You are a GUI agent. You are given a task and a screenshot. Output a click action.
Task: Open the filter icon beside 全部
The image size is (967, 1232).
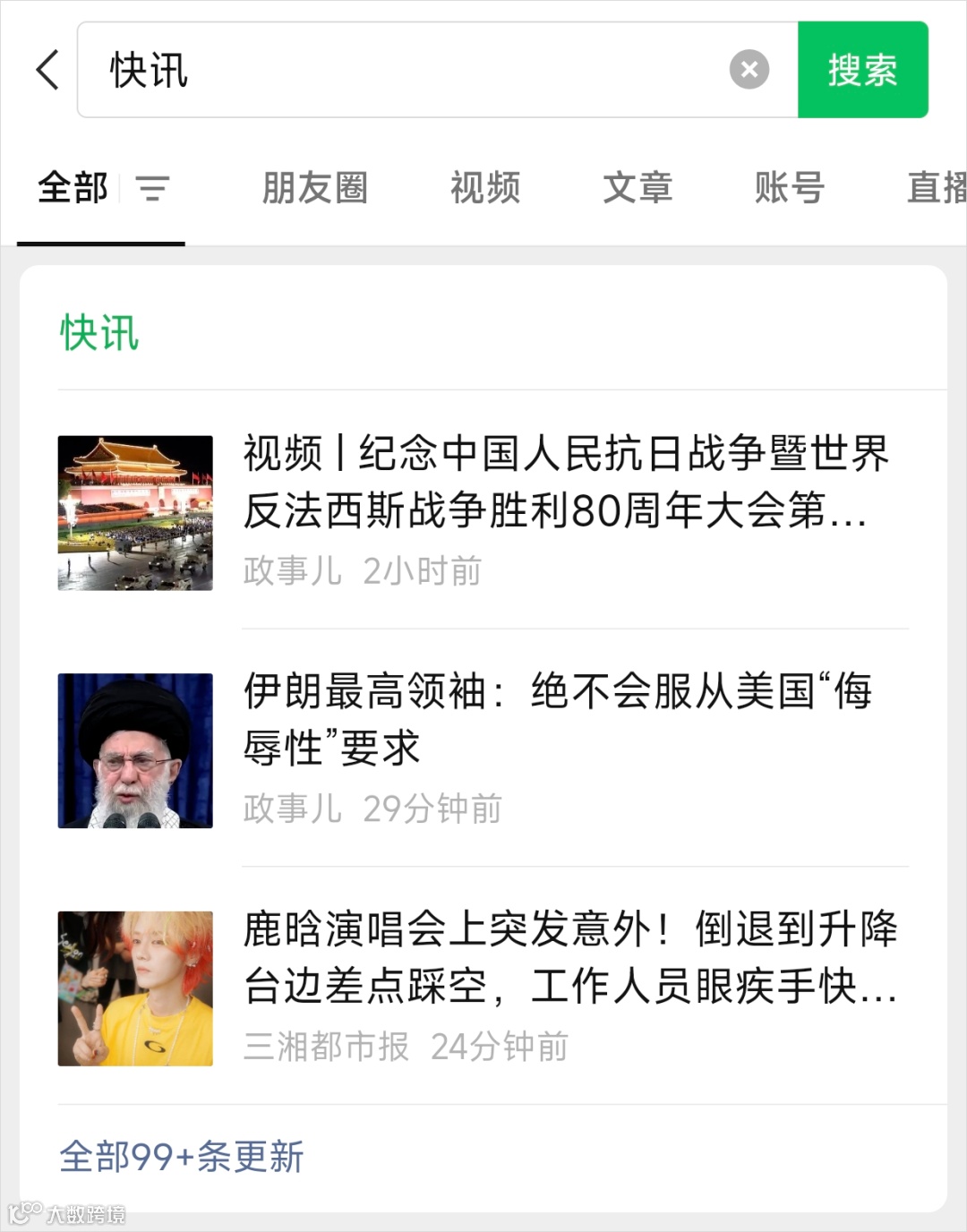pyautogui.click(x=152, y=188)
